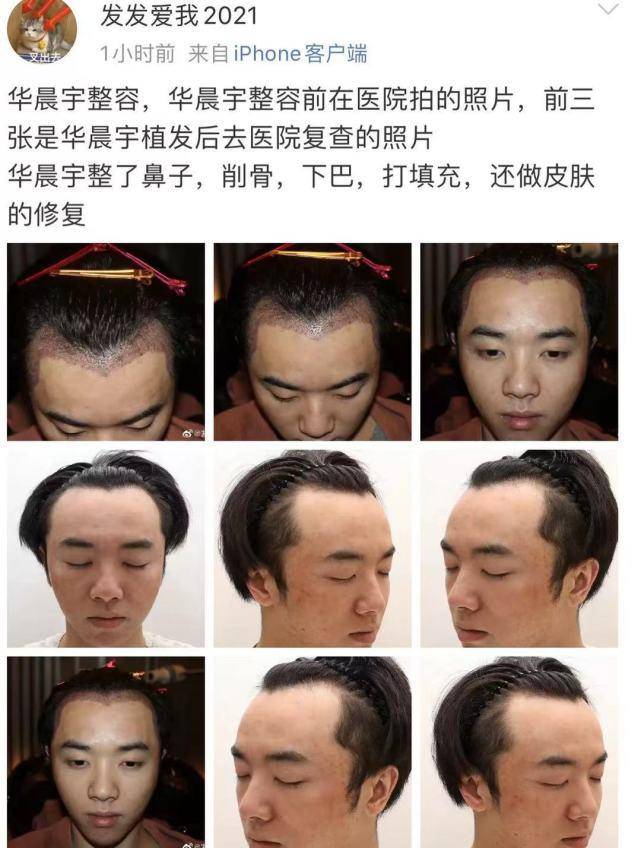Open the fourth photo with white background
The image size is (641, 848).
click(x=106, y=547)
